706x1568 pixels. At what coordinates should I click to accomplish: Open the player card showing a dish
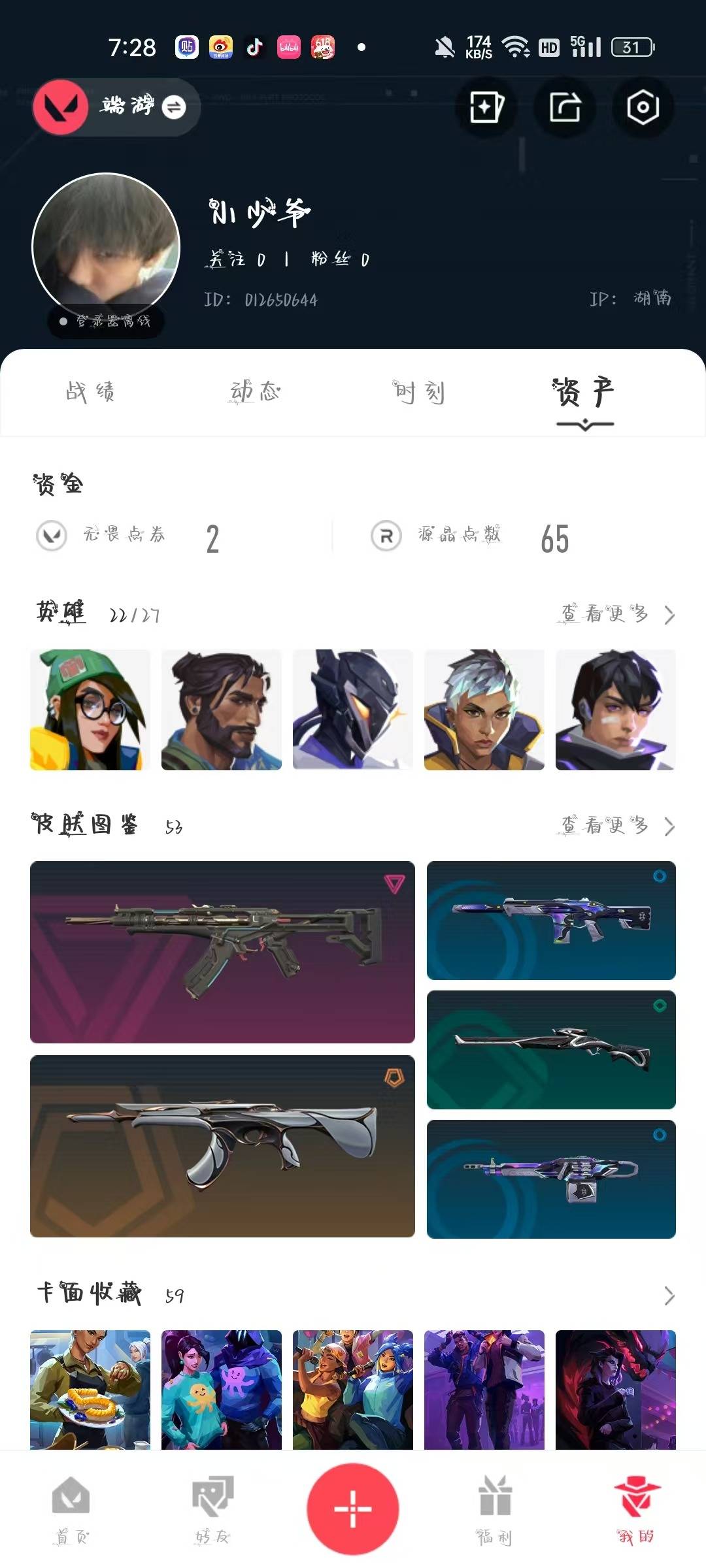coord(90,1390)
